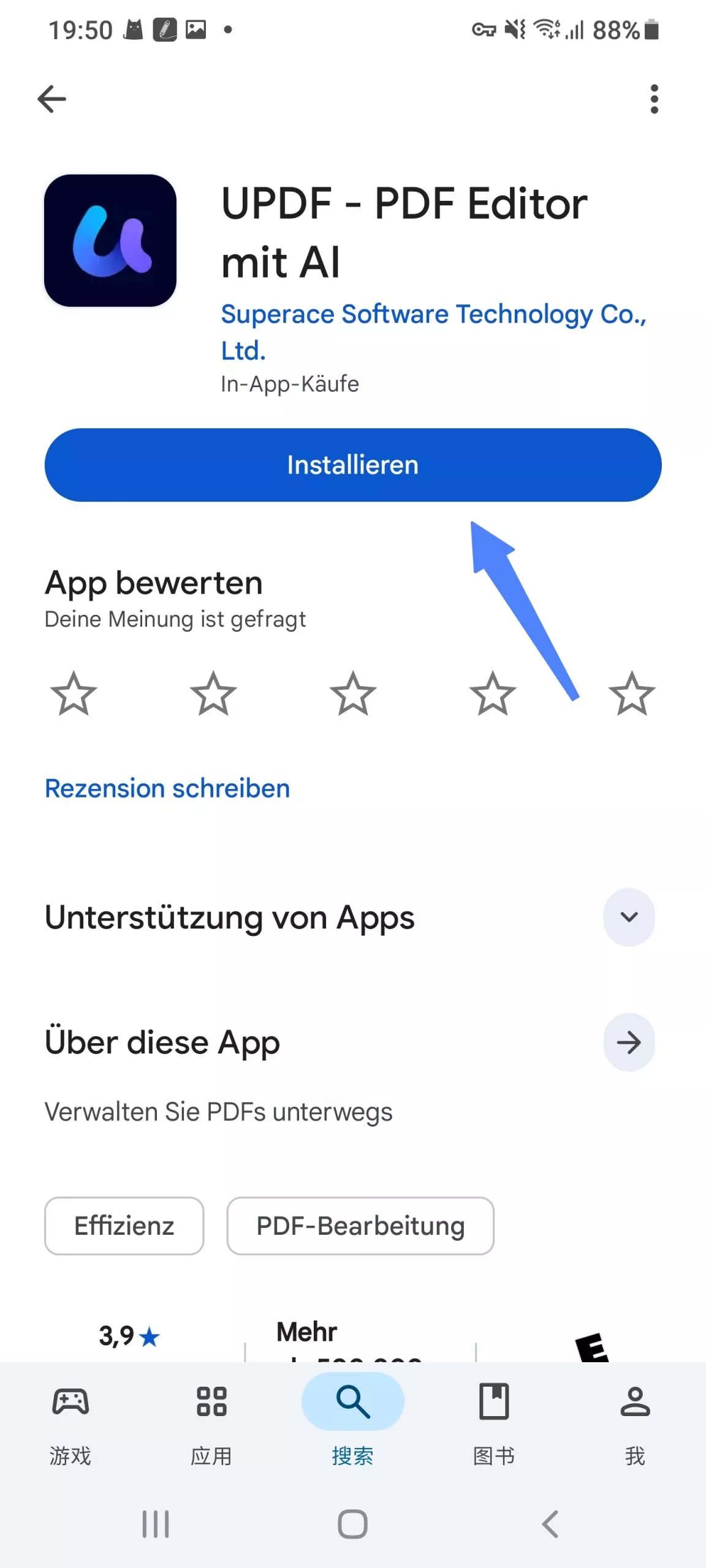Select the PDF-Bearbeitung tag
This screenshot has width=706, height=1568.
click(360, 1226)
